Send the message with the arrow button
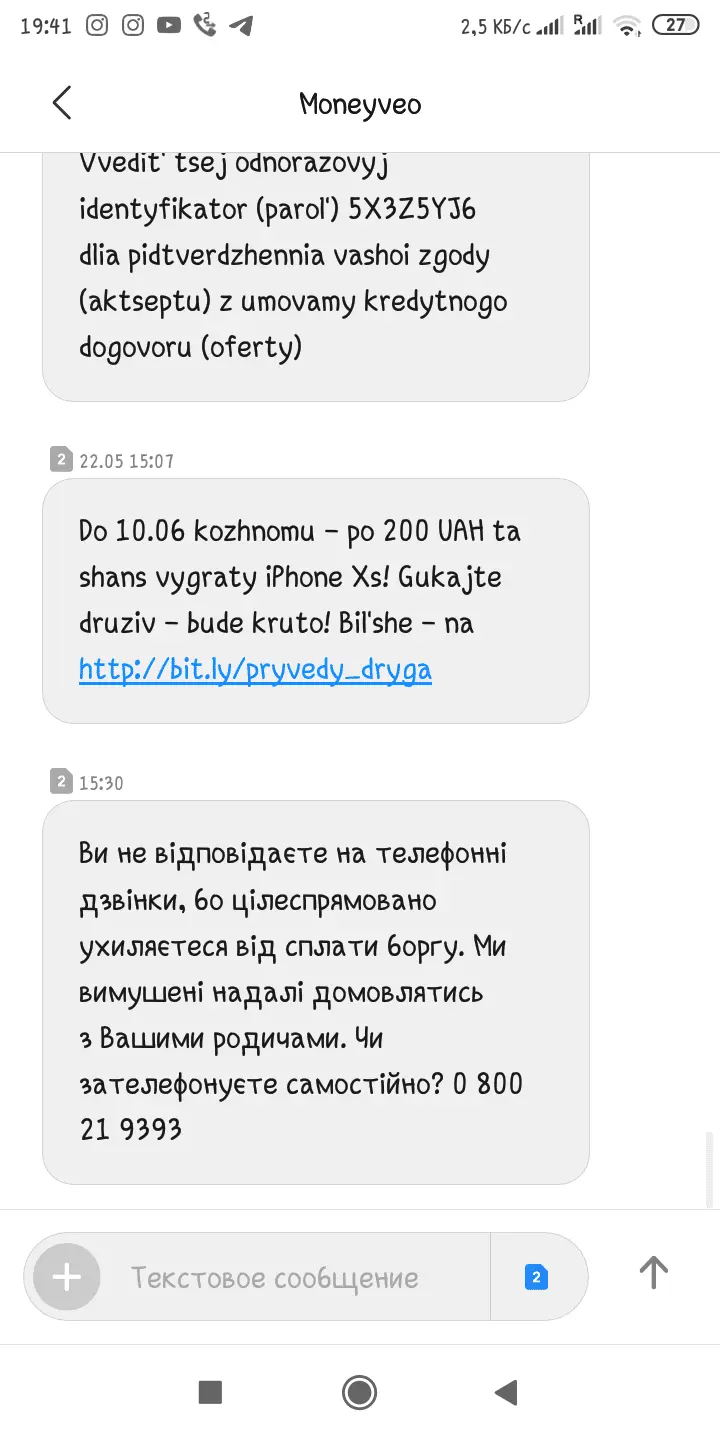 (x=653, y=1272)
